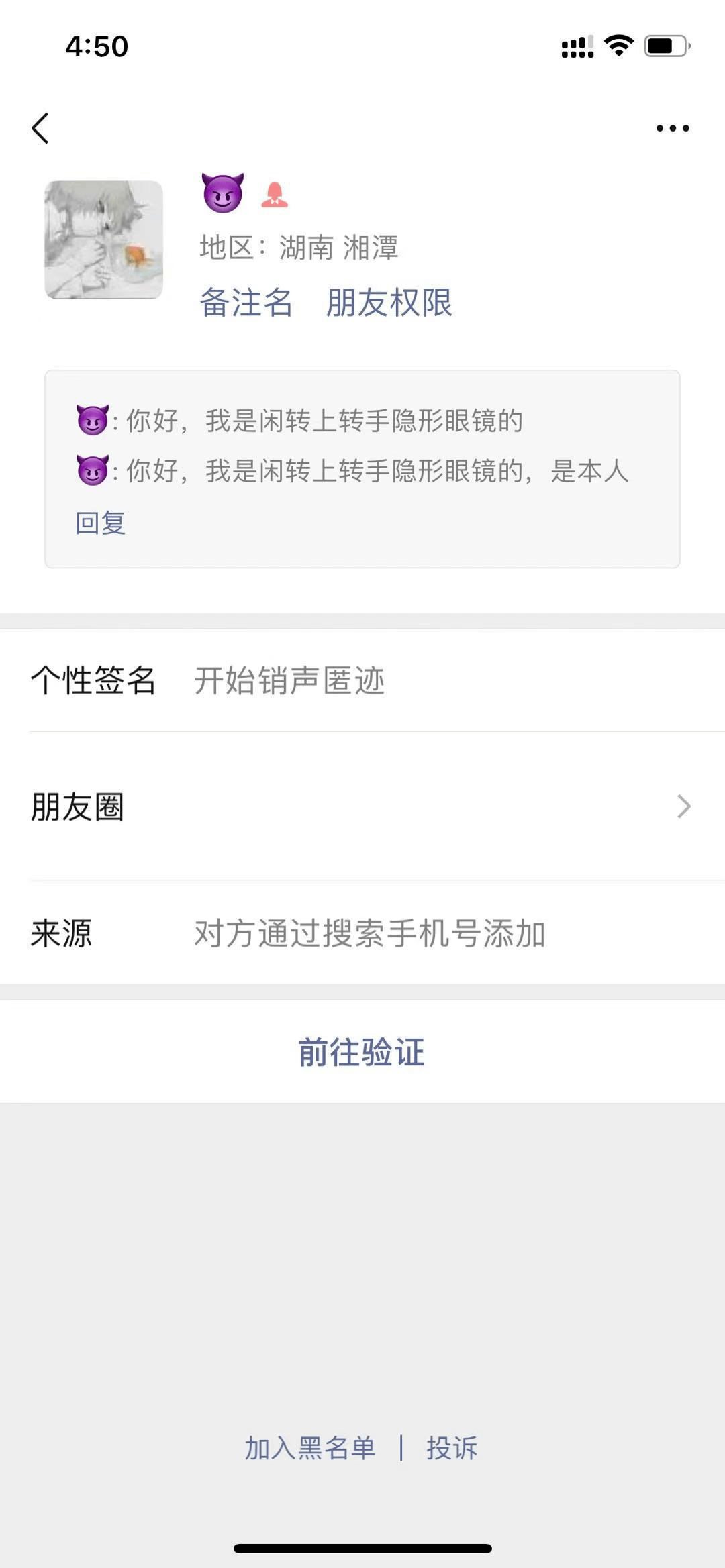Reply to the friend request with 回复
This screenshot has height=1568, width=725.
[101, 523]
